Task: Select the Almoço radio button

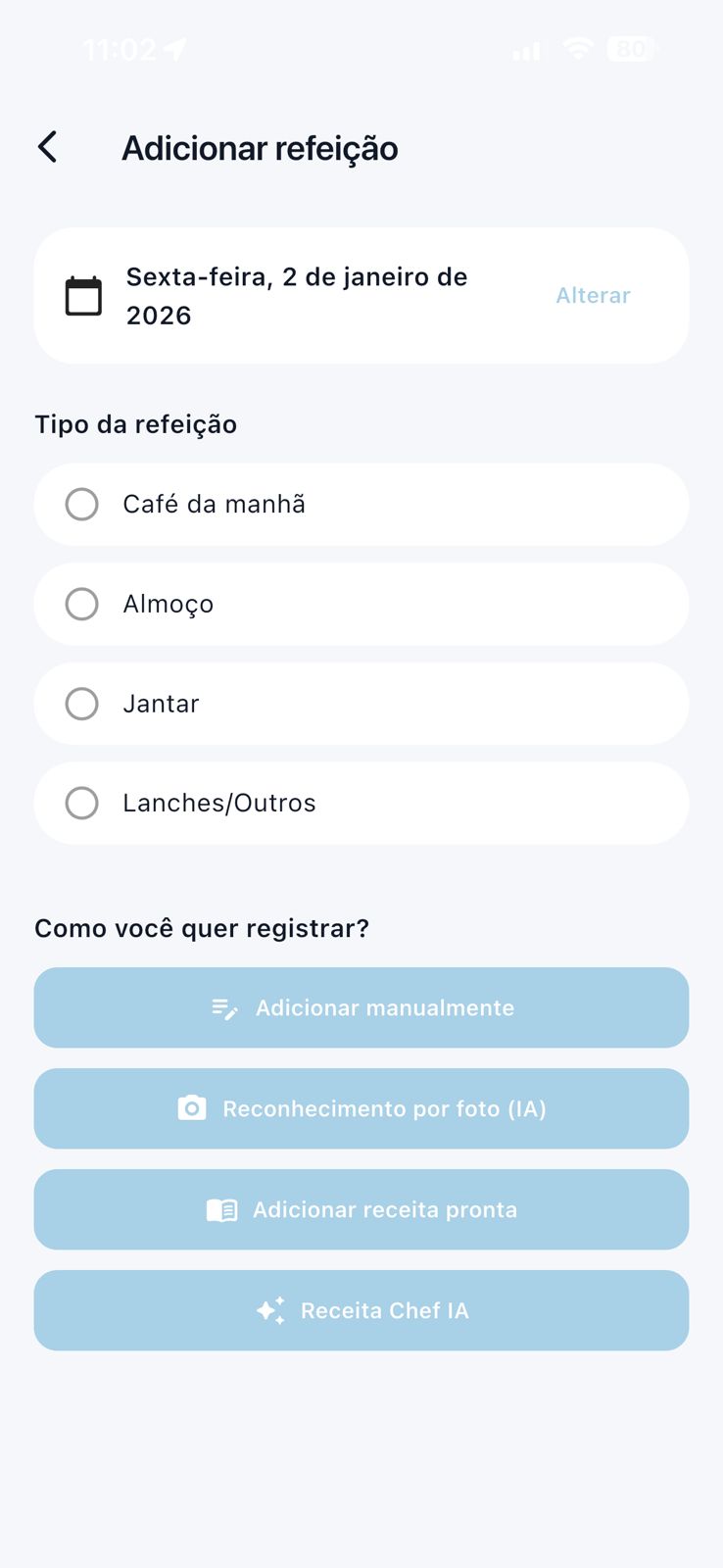Action: point(82,604)
